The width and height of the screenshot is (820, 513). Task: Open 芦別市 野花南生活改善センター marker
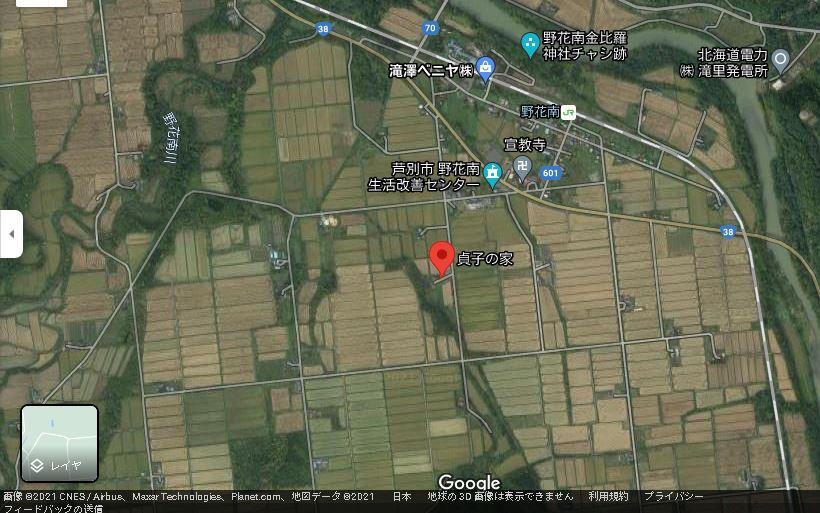(x=492, y=176)
